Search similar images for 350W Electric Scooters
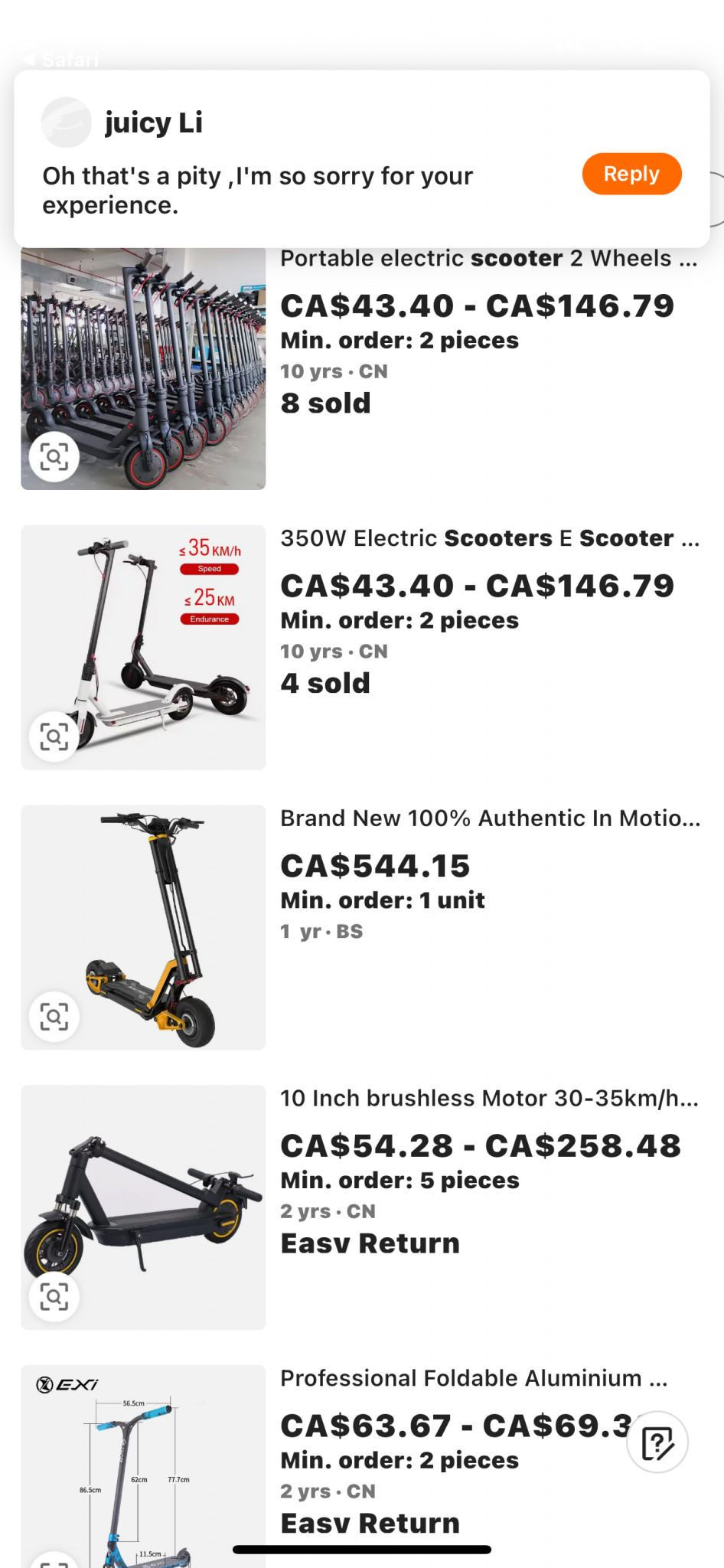Screen dimensions: 724x1568 point(54,737)
